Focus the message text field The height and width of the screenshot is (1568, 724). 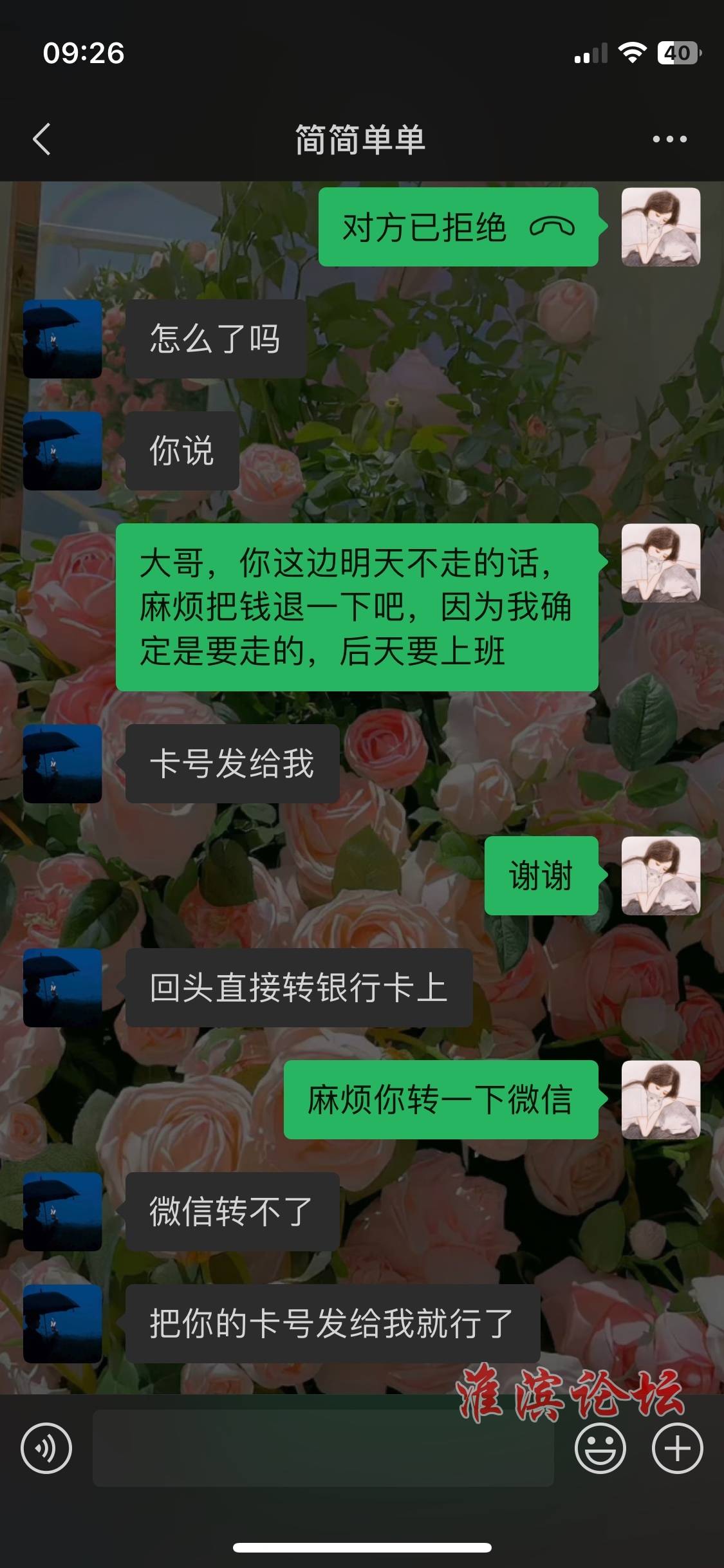coord(323,1448)
